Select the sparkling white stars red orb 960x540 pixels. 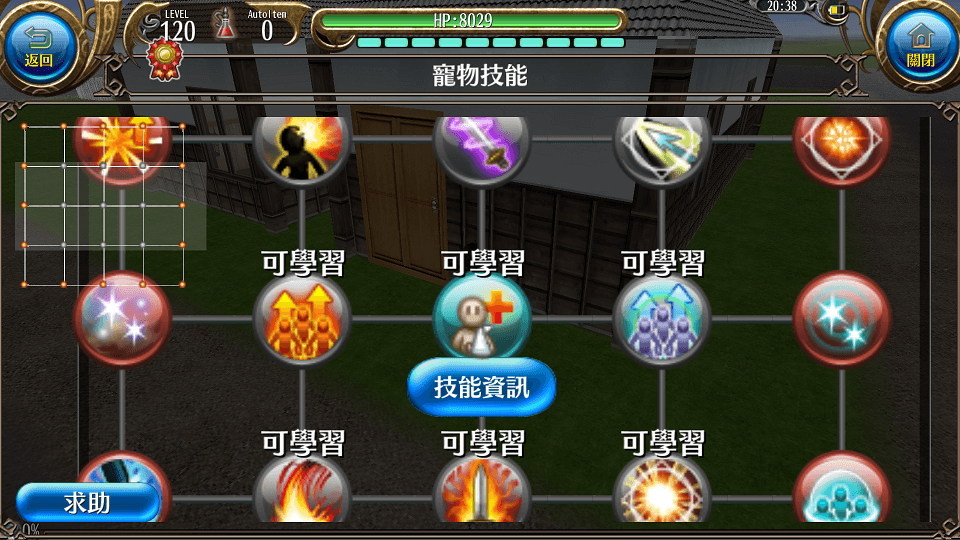pyautogui.click(x=122, y=320)
